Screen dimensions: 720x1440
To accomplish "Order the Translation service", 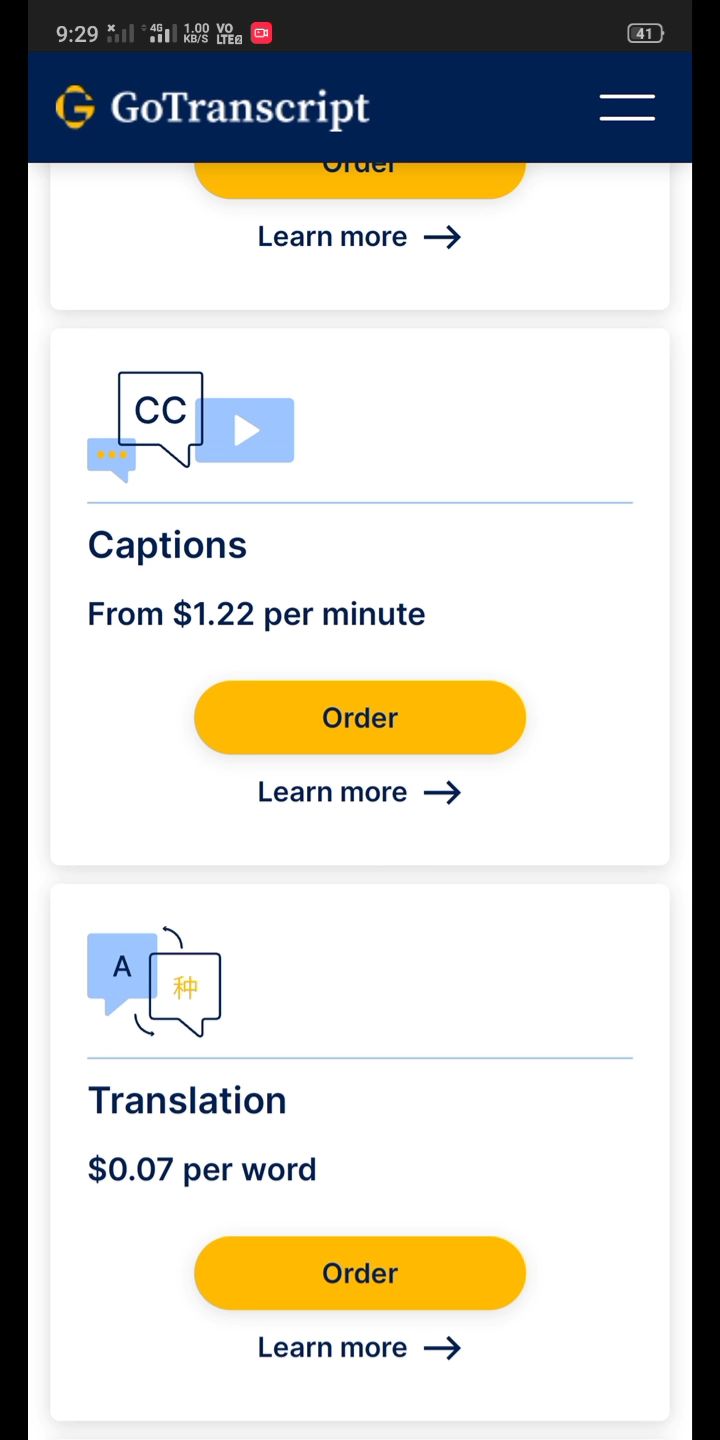I will [359, 1272].
